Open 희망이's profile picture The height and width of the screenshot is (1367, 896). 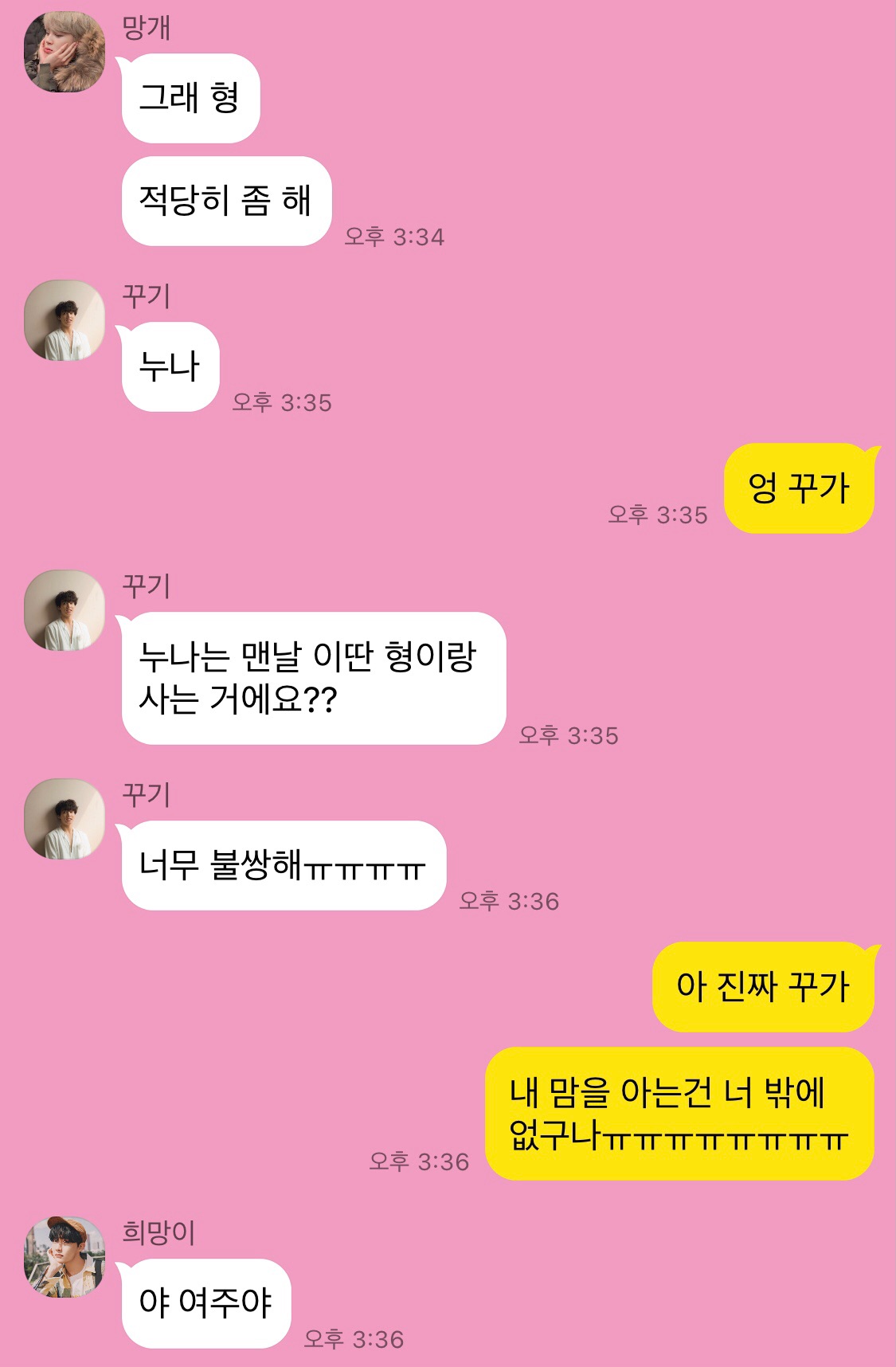coord(65,1256)
